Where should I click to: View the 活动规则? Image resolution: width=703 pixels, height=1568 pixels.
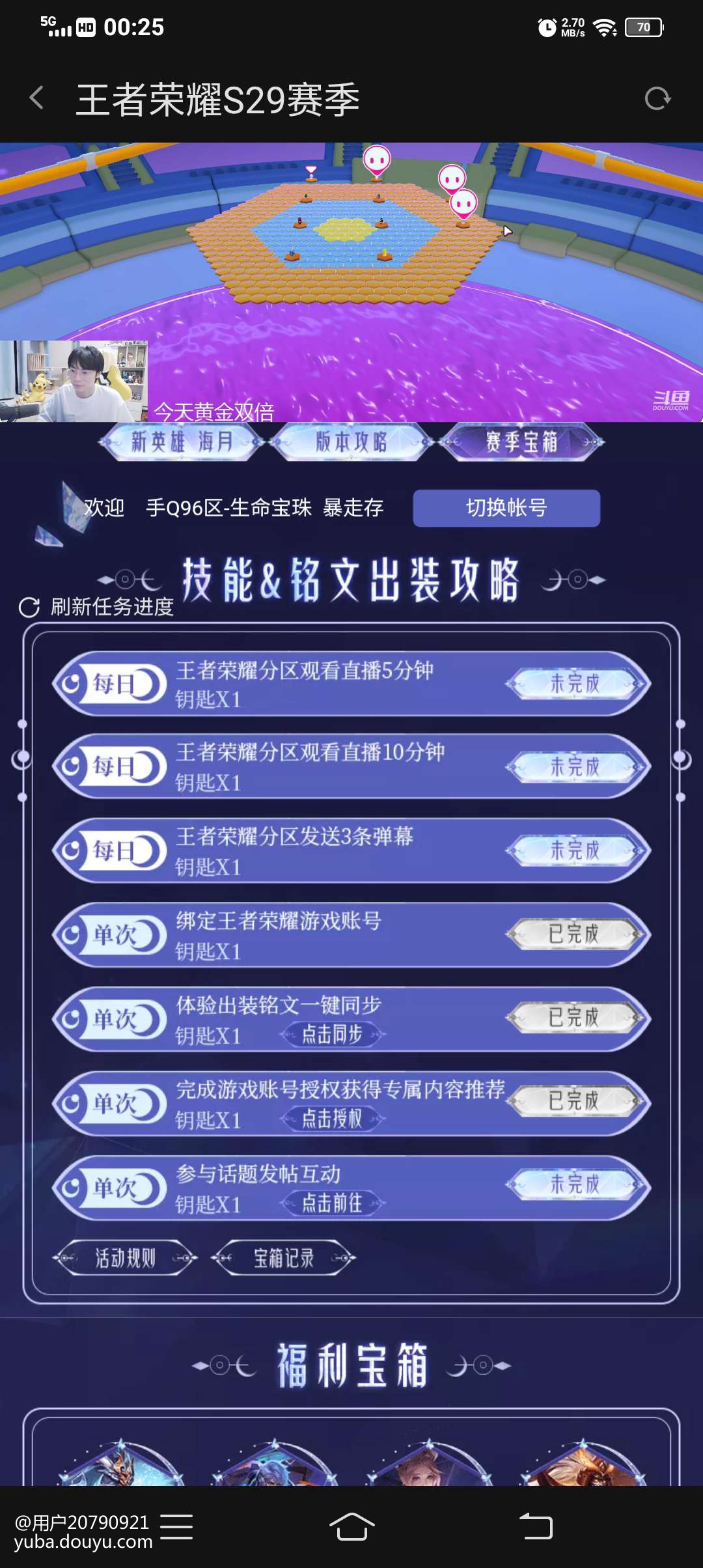click(x=125, y=1258)
